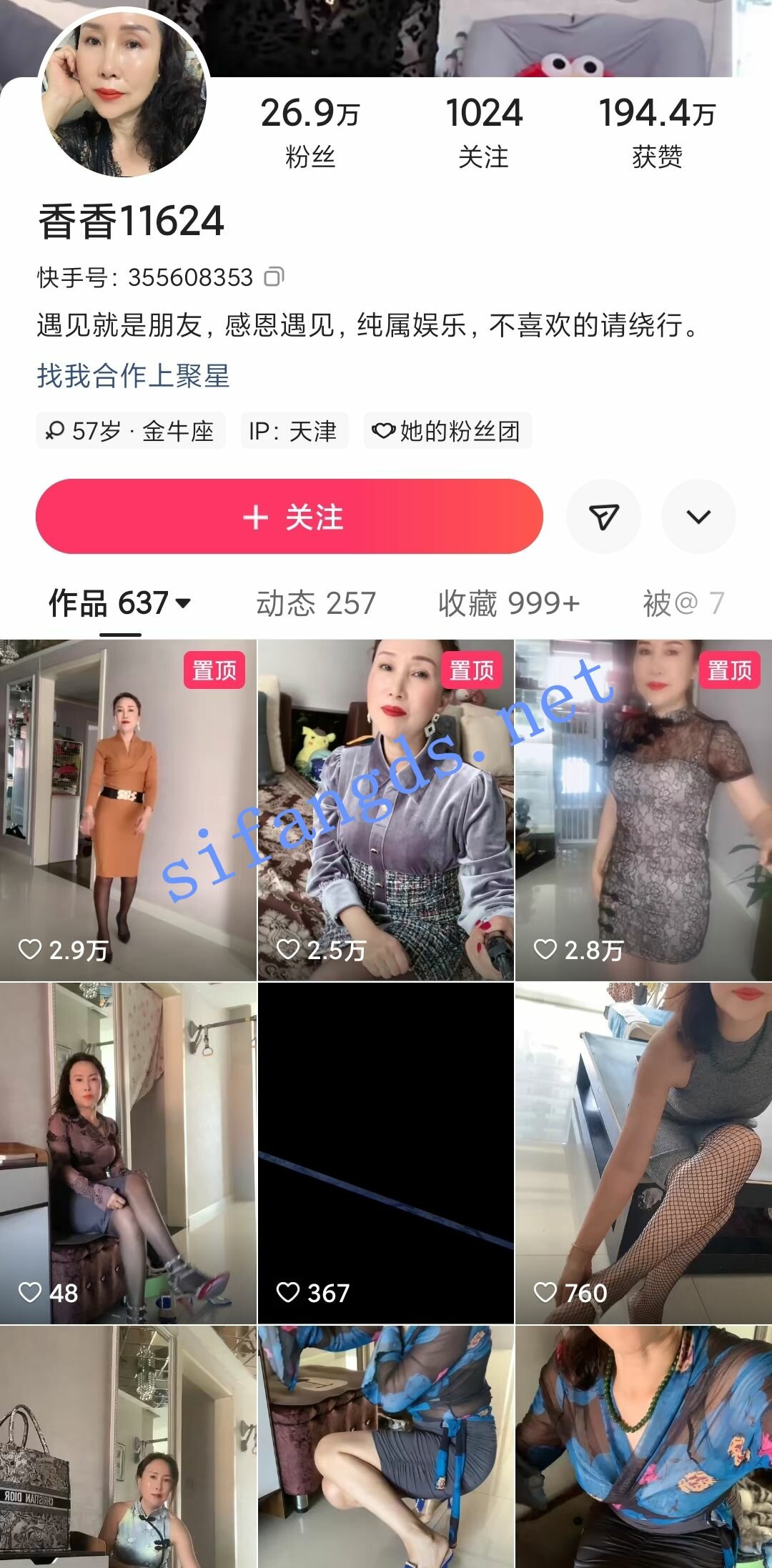Image resolution: width=772 pixels, height=1568 pixels.
Task: View the 26.9万 粉丝 followers list
Action: point(310,133)
